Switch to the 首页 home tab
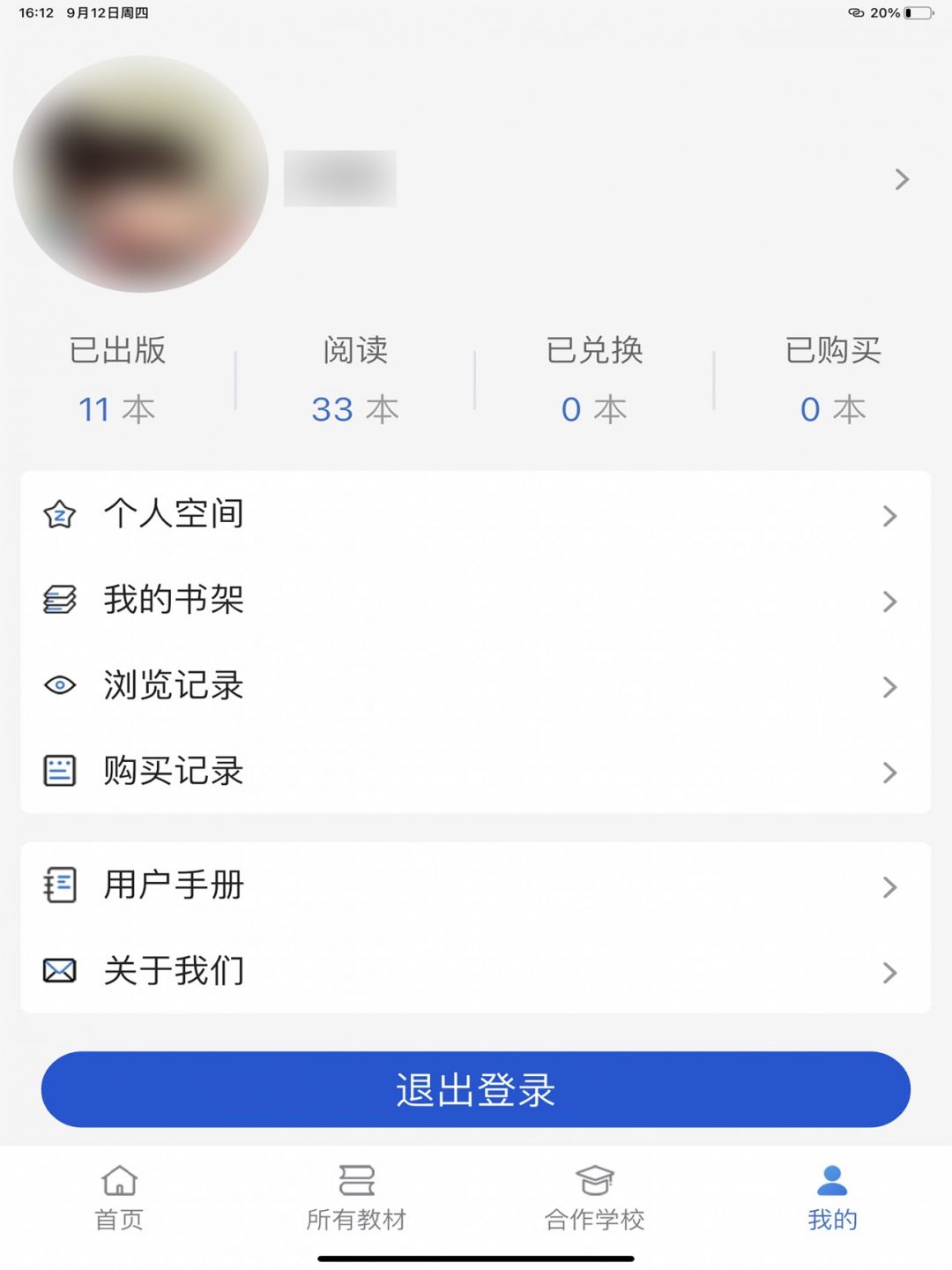This screenshot has width=952, height=1270. 119,1198
